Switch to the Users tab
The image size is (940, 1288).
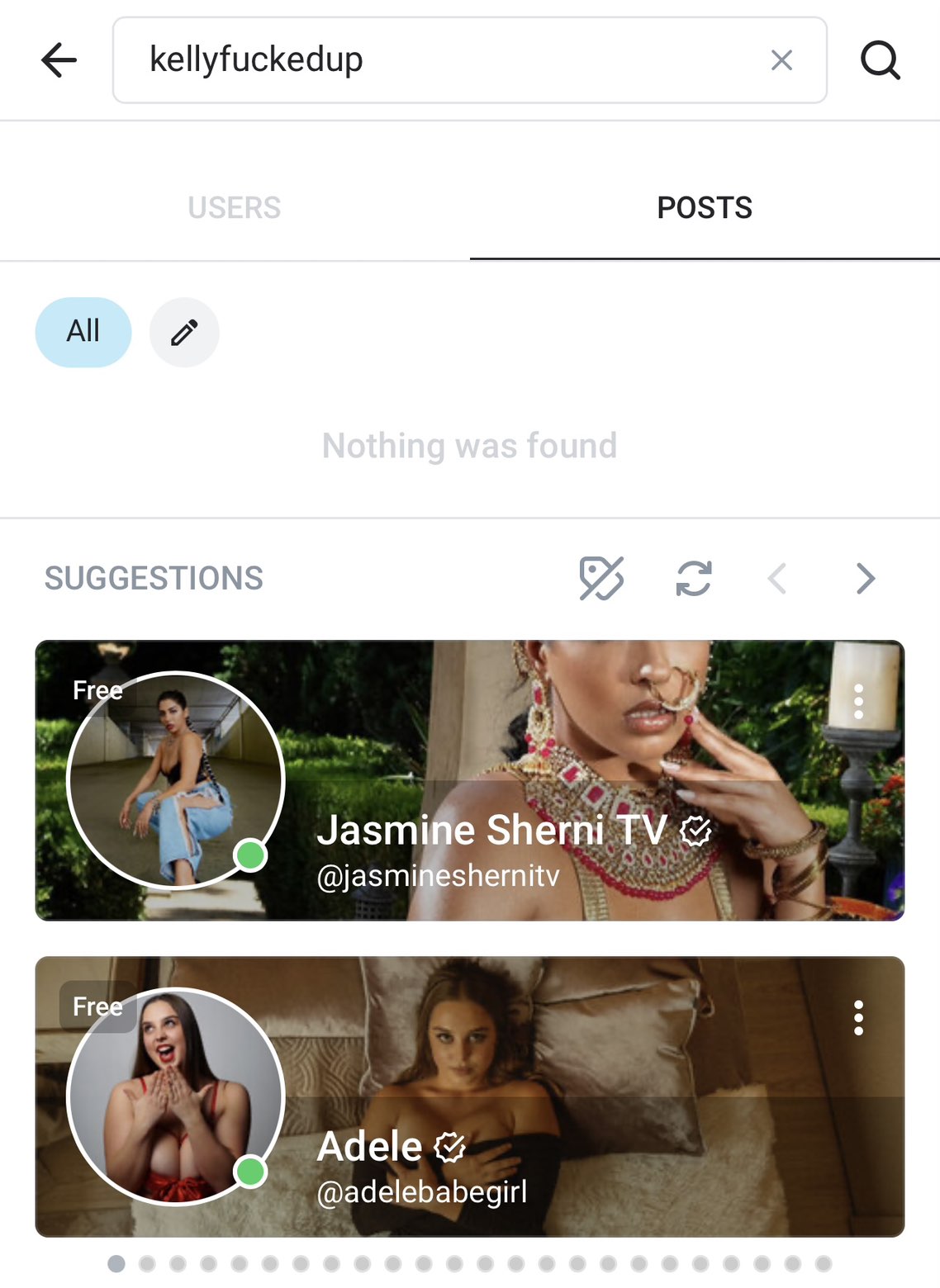click(235, 207)
